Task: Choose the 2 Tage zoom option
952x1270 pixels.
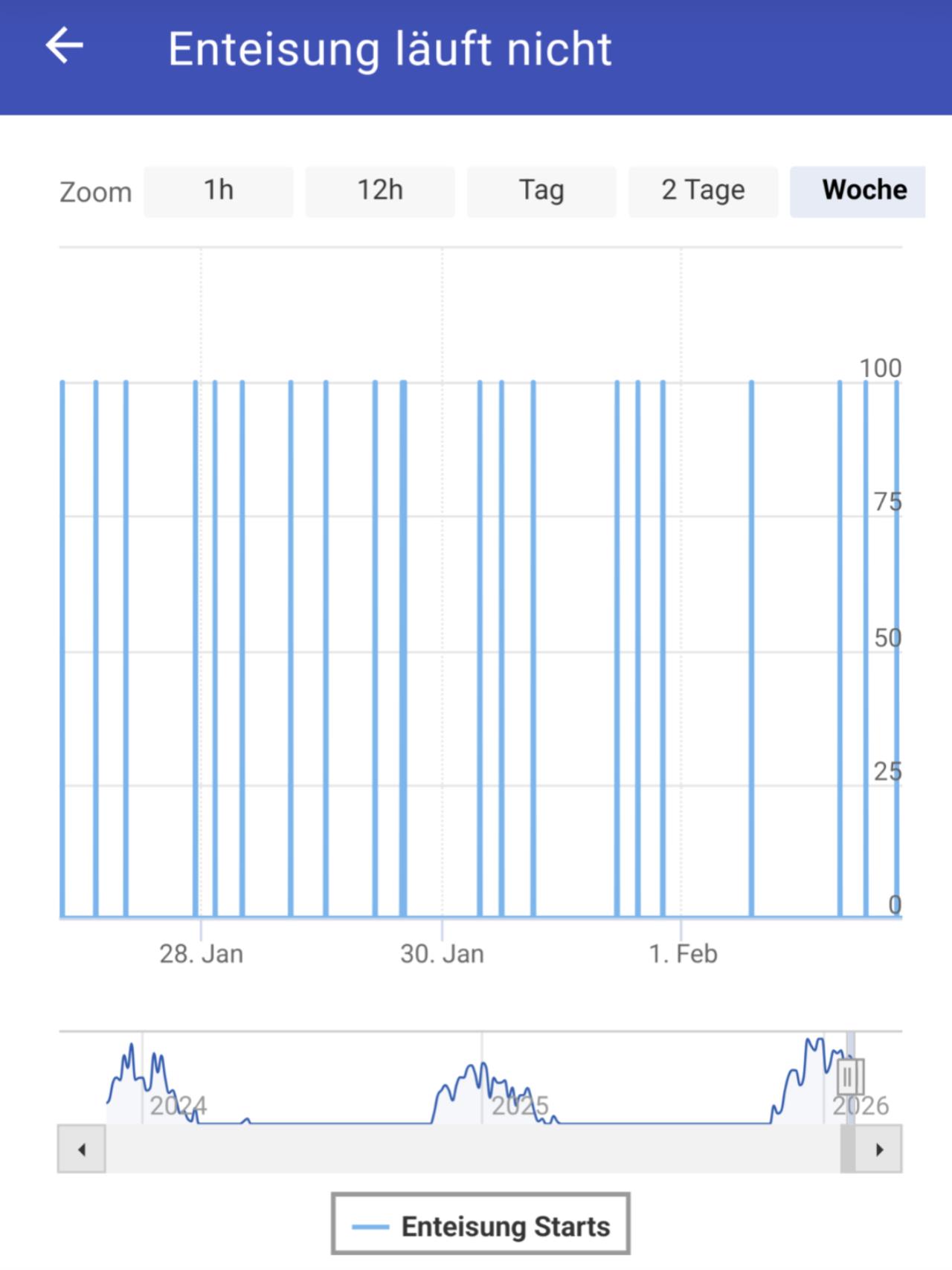Action: pyautogui.click(x=703, y=191)
